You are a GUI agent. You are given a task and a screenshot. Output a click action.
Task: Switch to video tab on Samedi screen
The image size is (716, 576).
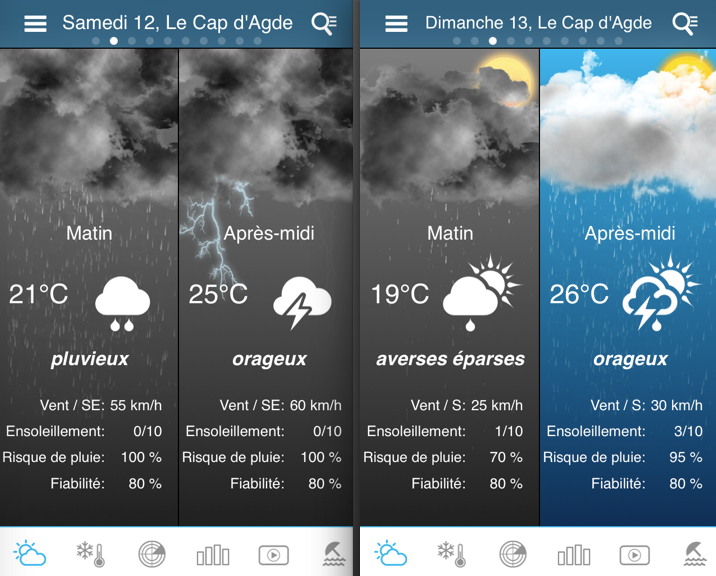(x=273, y=553)
